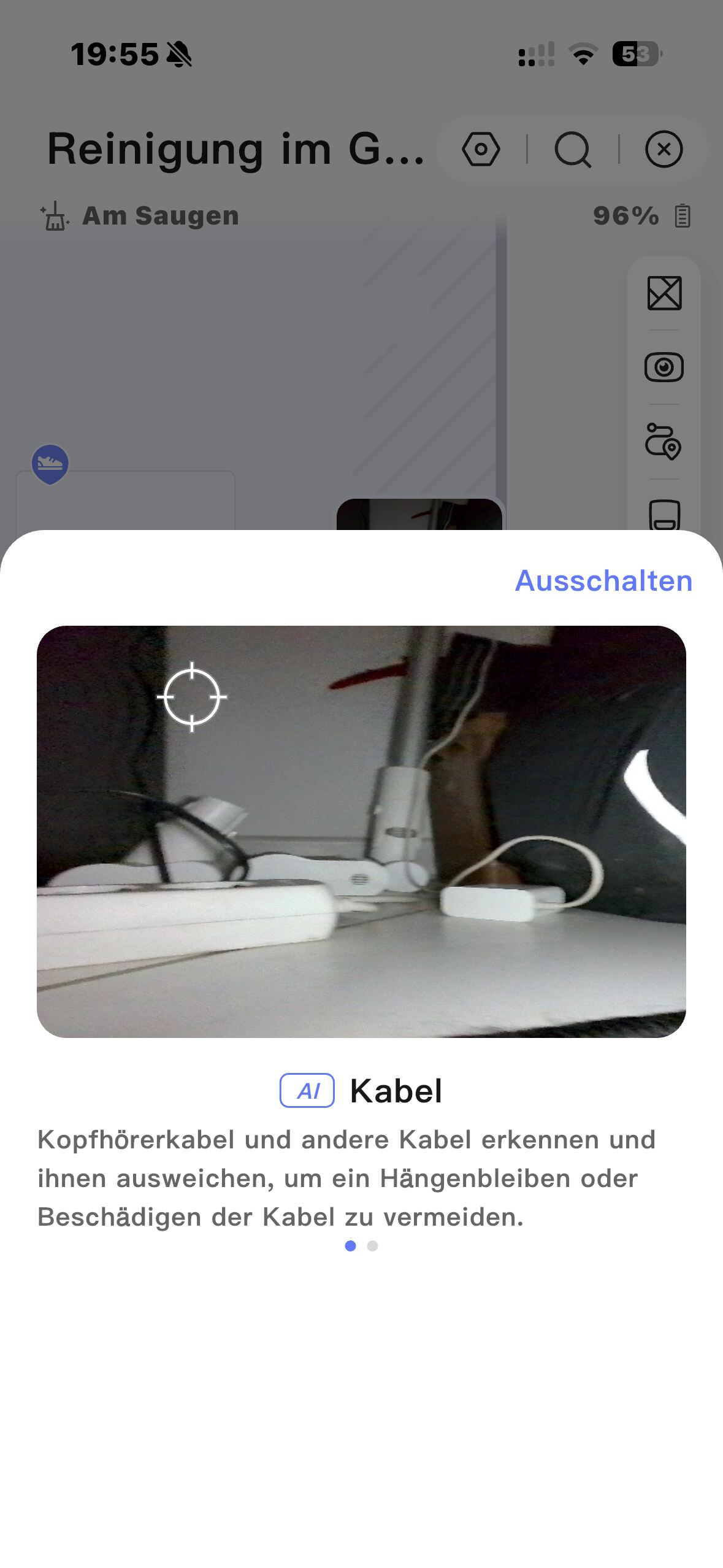Screen dimensions: 723x1568
Task: Open the map layer icon
Action: (x=664, y=293)
